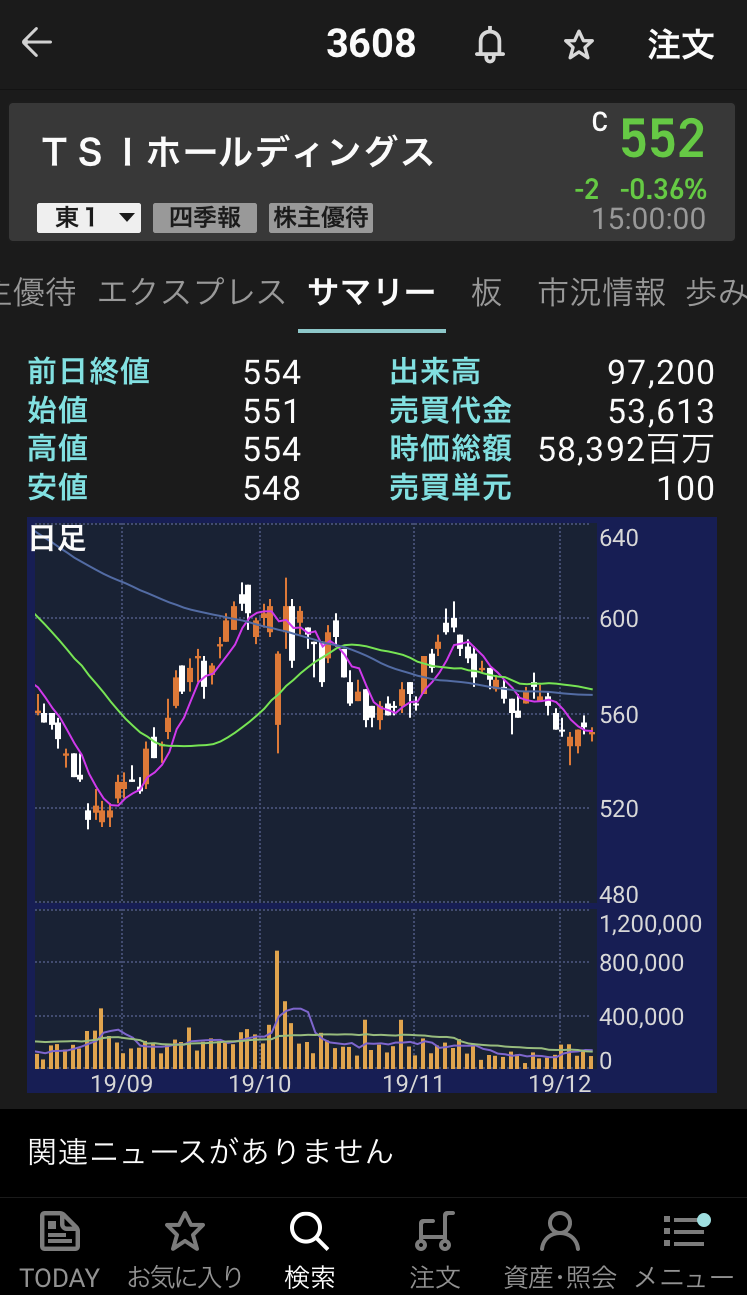The width and height of the screenshot is (747, 1295).
Task: Open 注文 orders in bottom navigation
Action: (435, 1248)
